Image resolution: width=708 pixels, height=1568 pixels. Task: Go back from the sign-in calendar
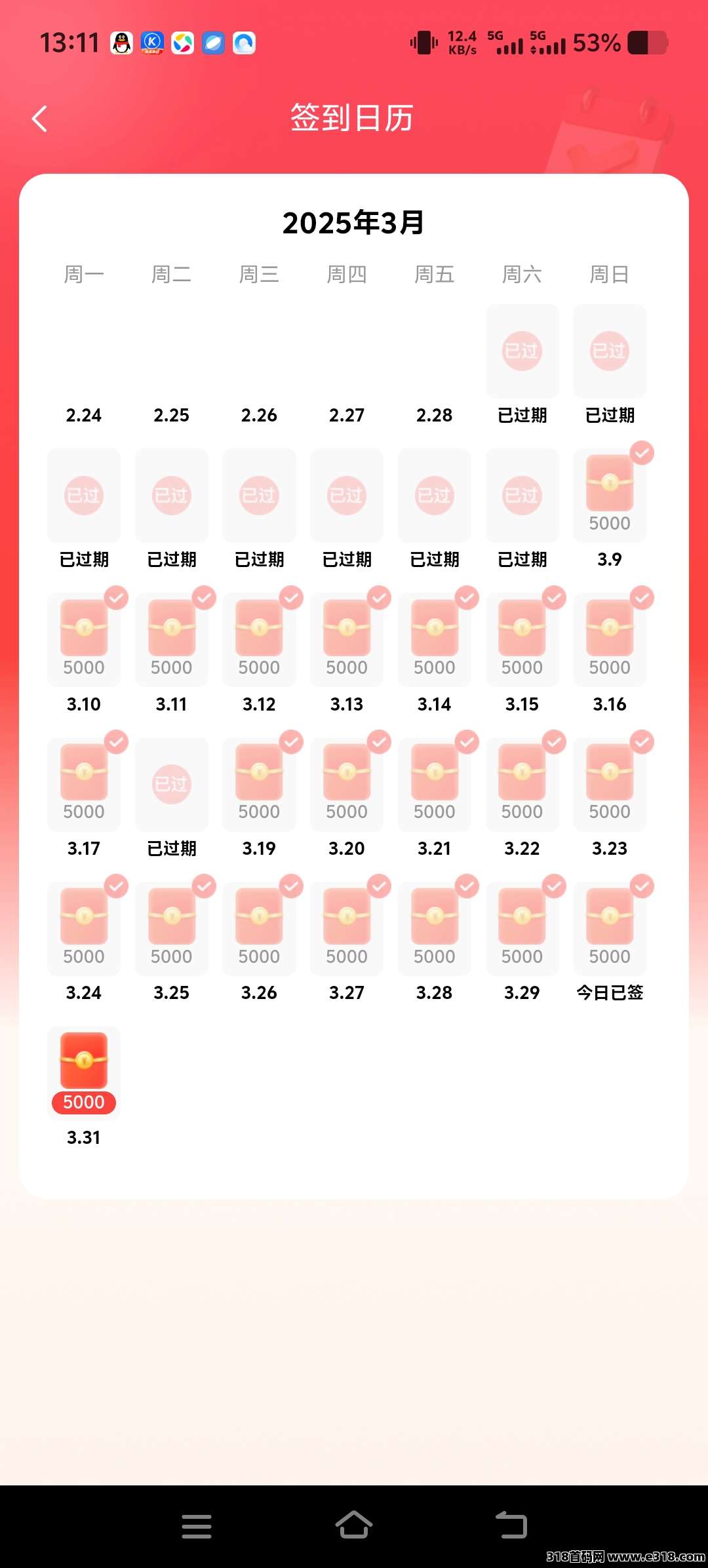tap(40, 119)
